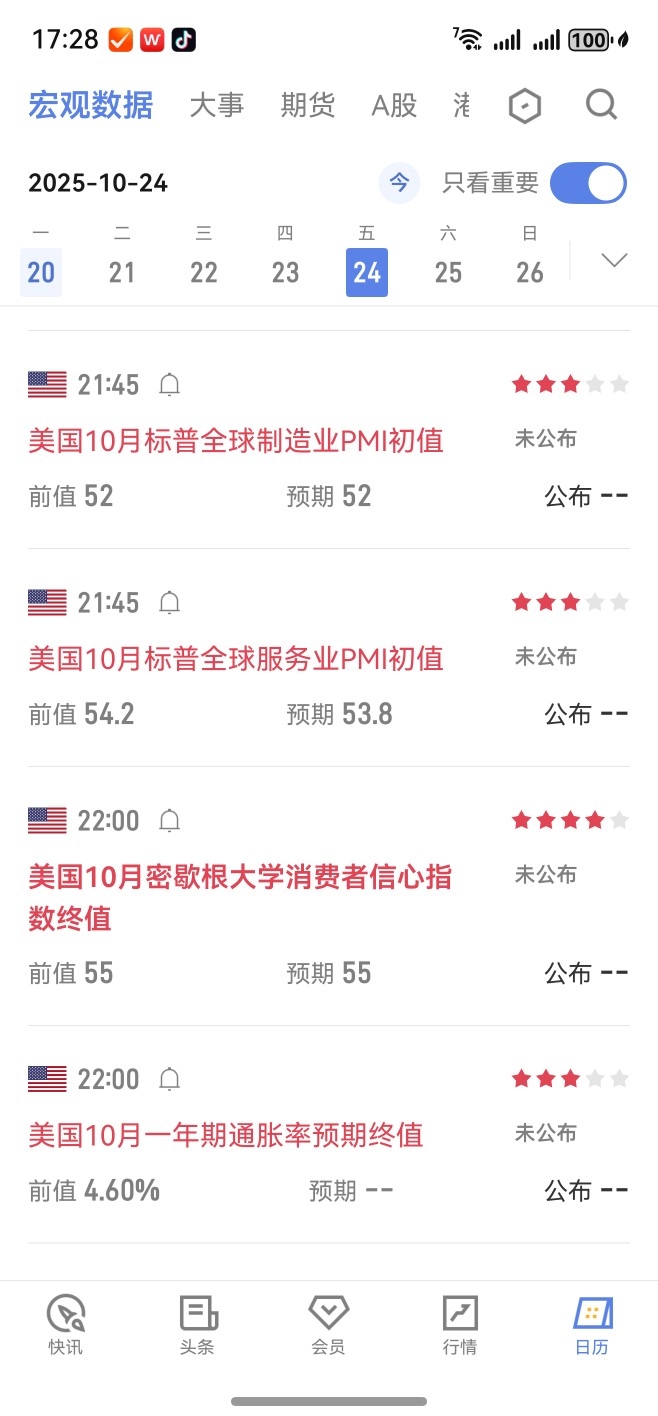Go to the 快讯 tab
The height and width of the screenshot is (1416, 658).
click(66, 1324)
